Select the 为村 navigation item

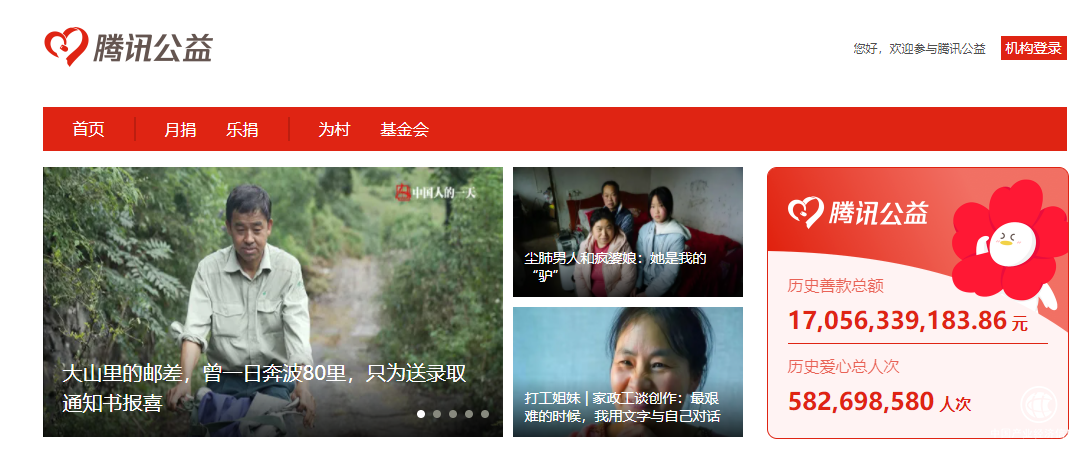tap(334, 129)
